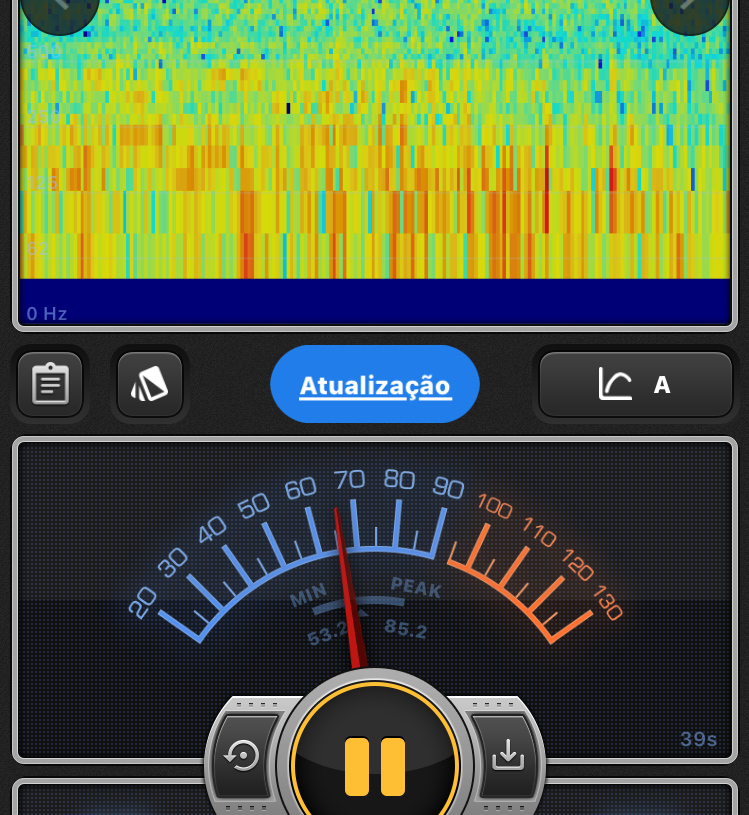The height and width of the screenshot is (815, 749).
Task: Tap the Atualização button
Action: pyautogui.click(x=375, y=385)
